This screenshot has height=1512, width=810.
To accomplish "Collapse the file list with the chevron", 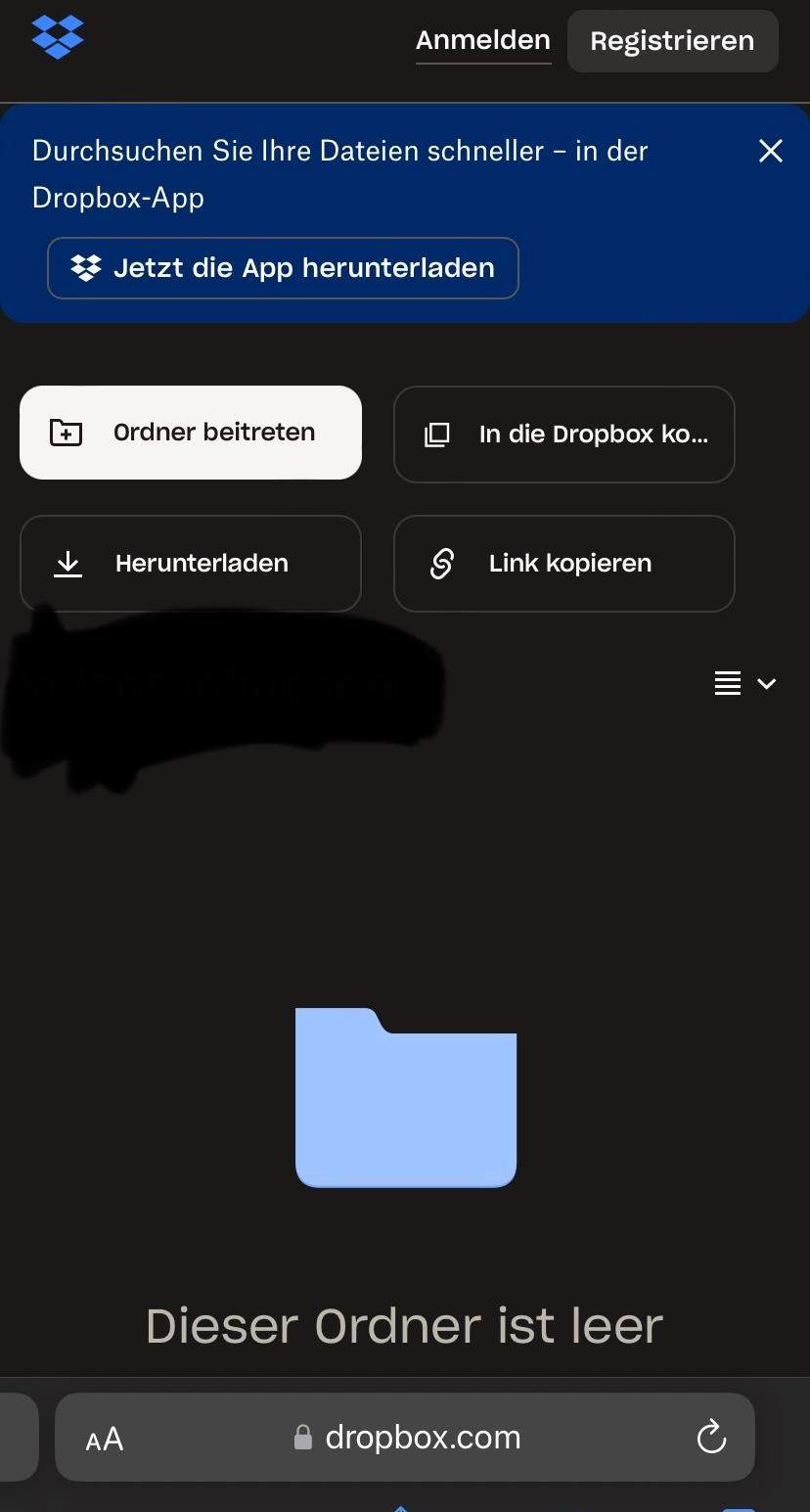I will 767,683.
